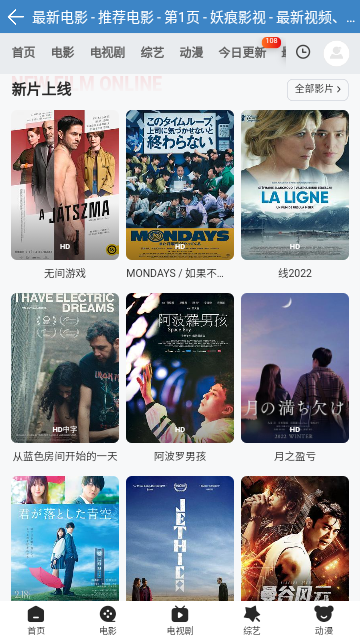Go to 首页 in the bottom bar
360x640 pixels.
point(36,620)
